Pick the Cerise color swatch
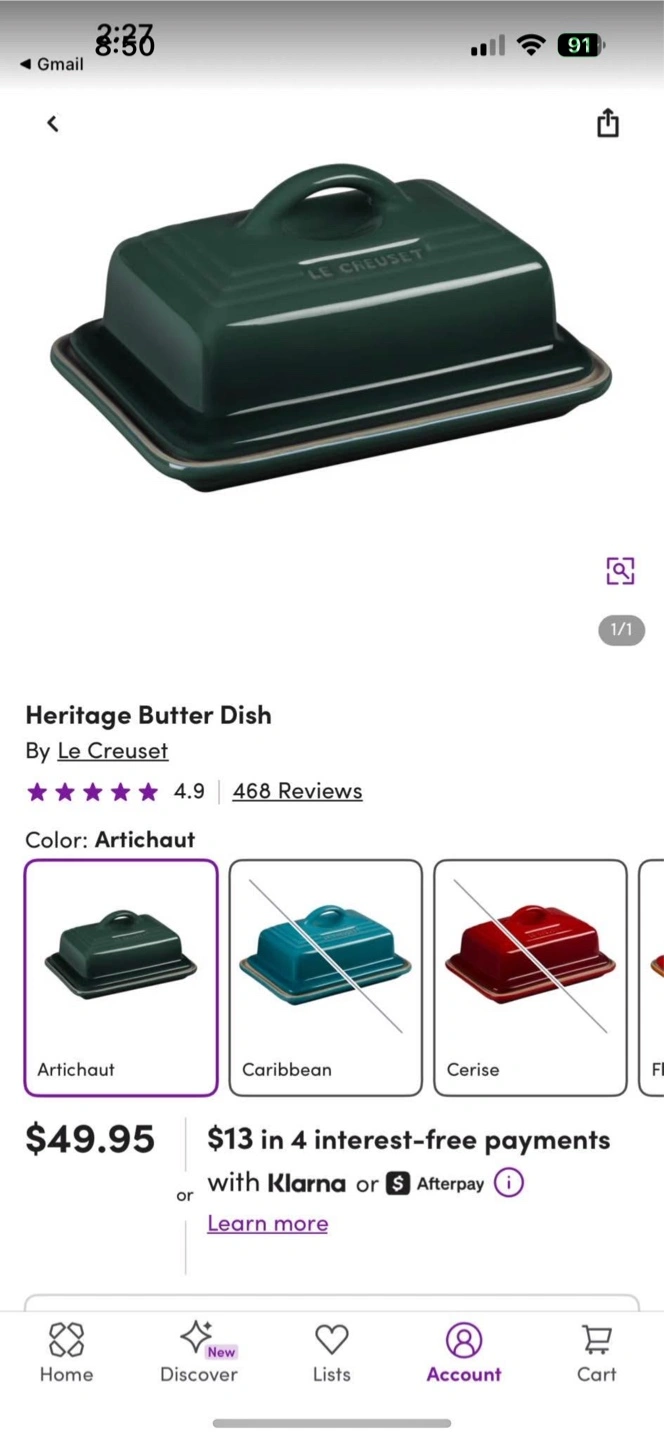 (530, 977)
